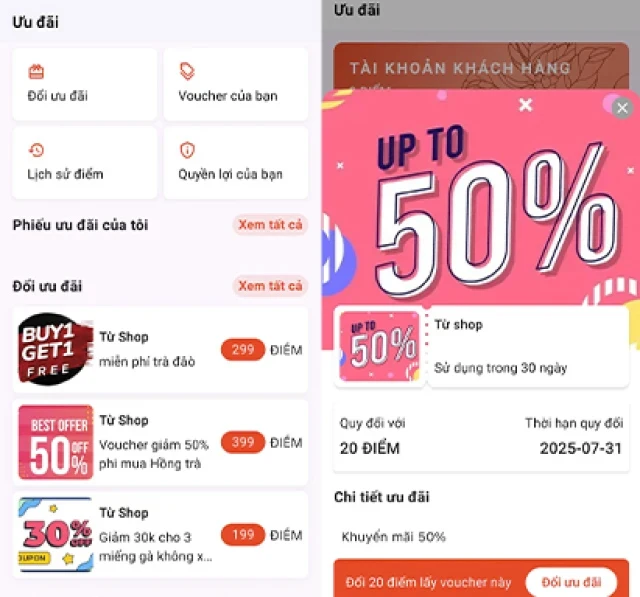Open Quyền lợi của bạn
The width and height of the screenshot is (640, 597).
(235, 162)
